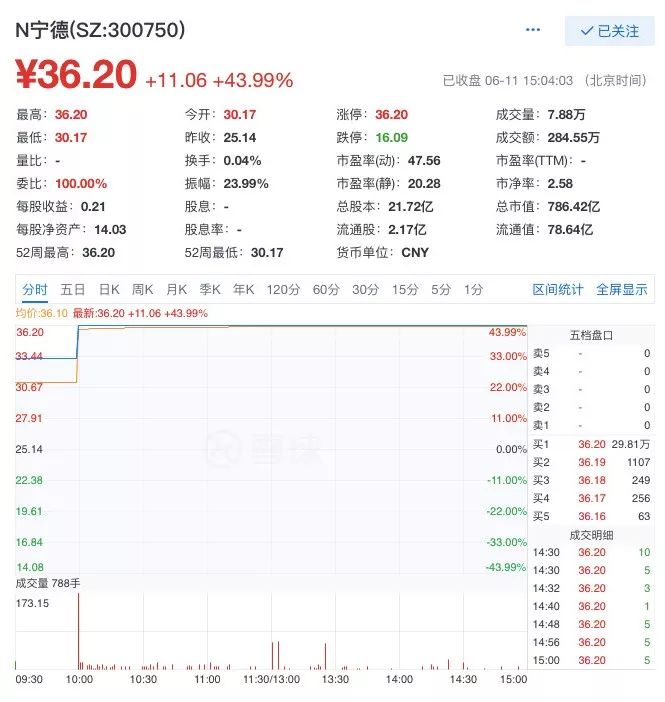Switch to the 周K chart
Screen dimensions: 665x702
pos(143,290)
